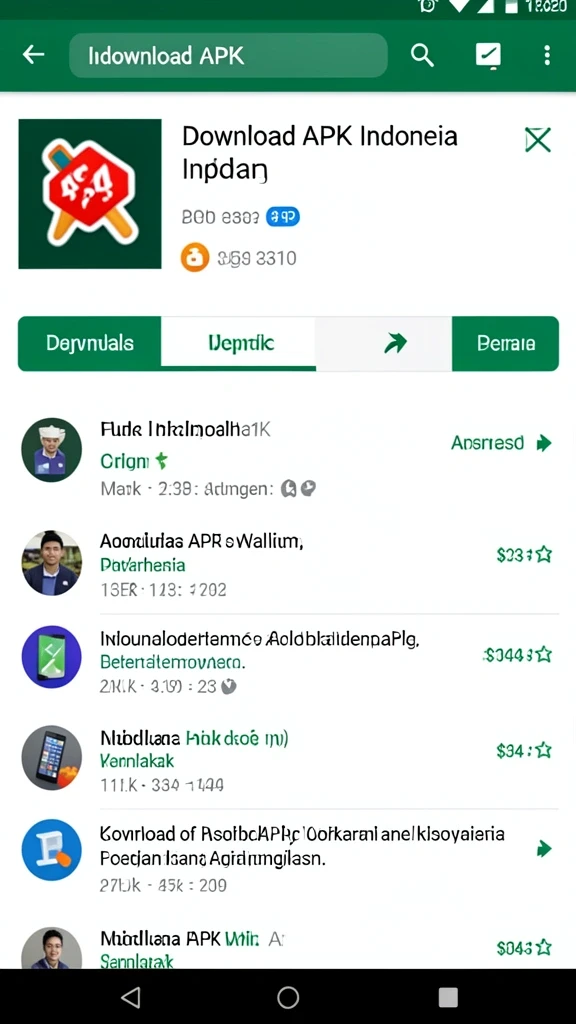Open the 'Fude Inkalmoalha1K' result
The width and height of the screenshot is (576, 1024).
(288, 458)
